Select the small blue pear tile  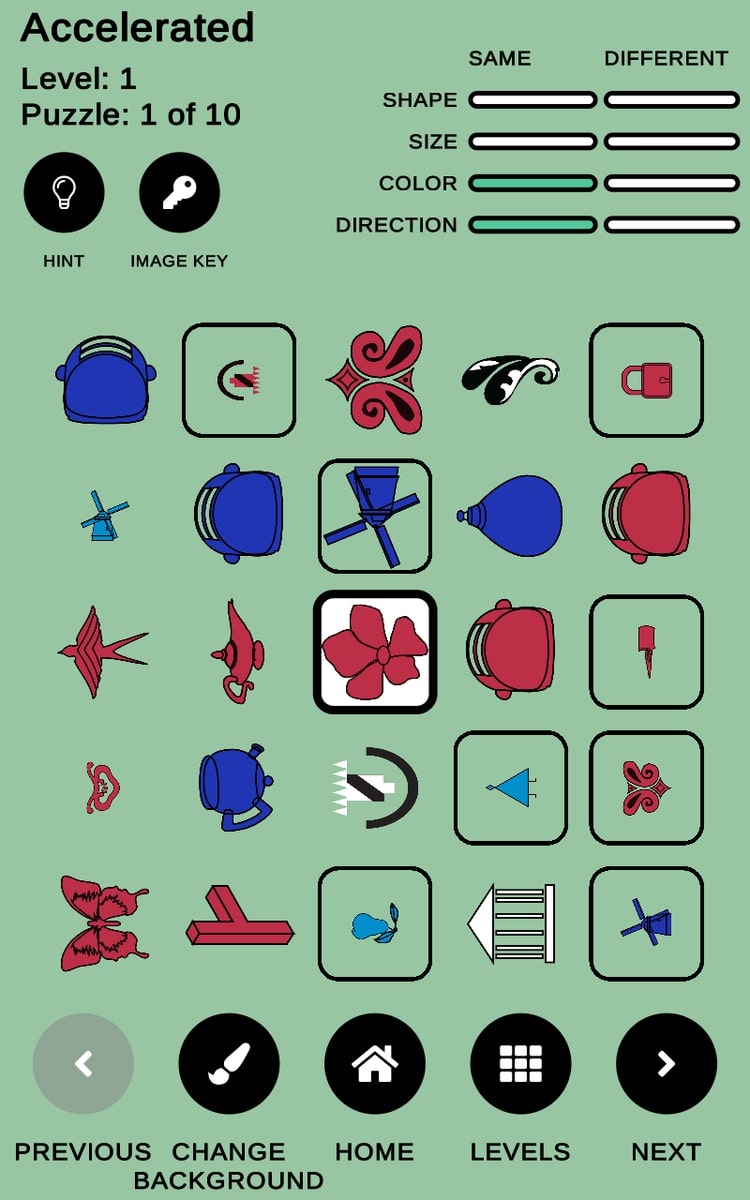tap(375, 924)
